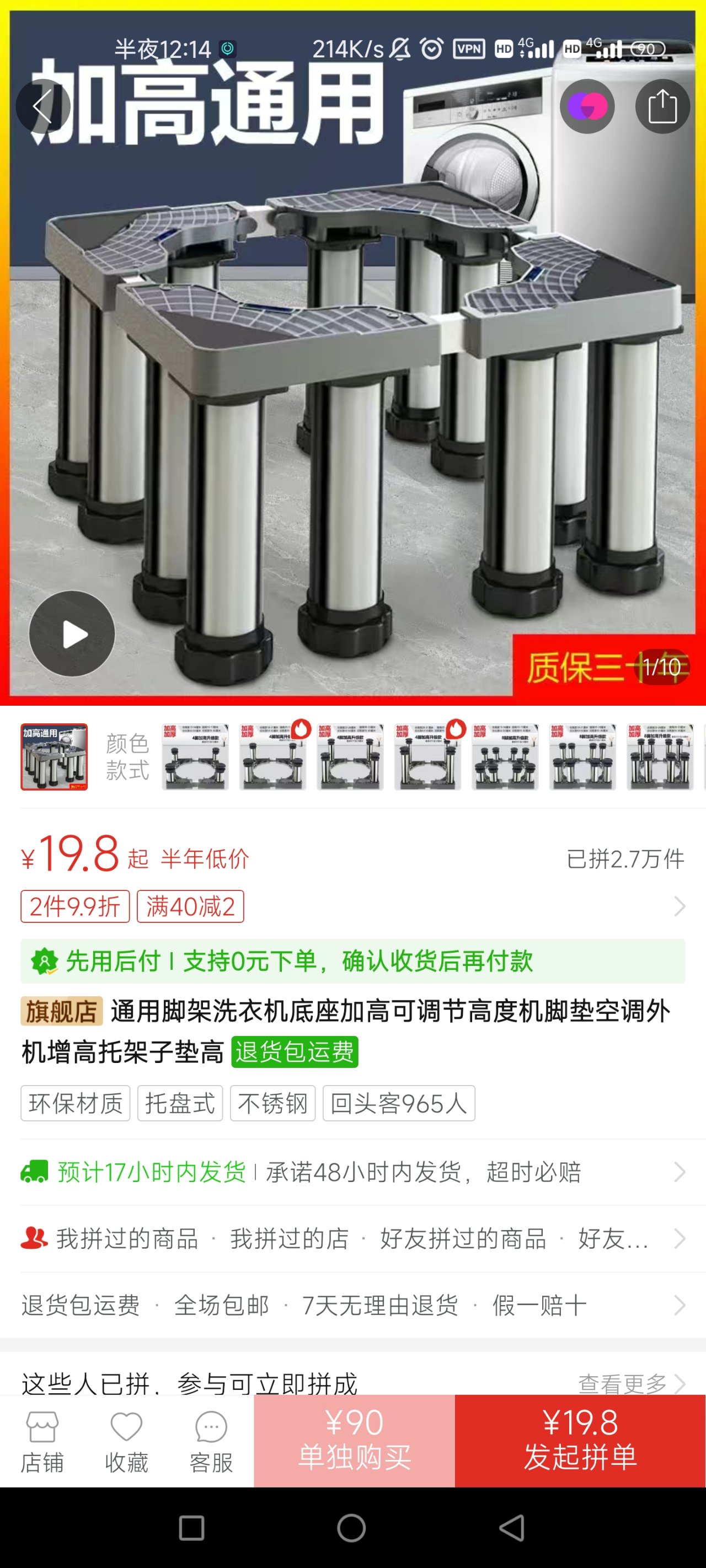Viewport: 706px width, 1568px height.
Task: Tap the purple-pink circle icon
Action: click(587, 106)
